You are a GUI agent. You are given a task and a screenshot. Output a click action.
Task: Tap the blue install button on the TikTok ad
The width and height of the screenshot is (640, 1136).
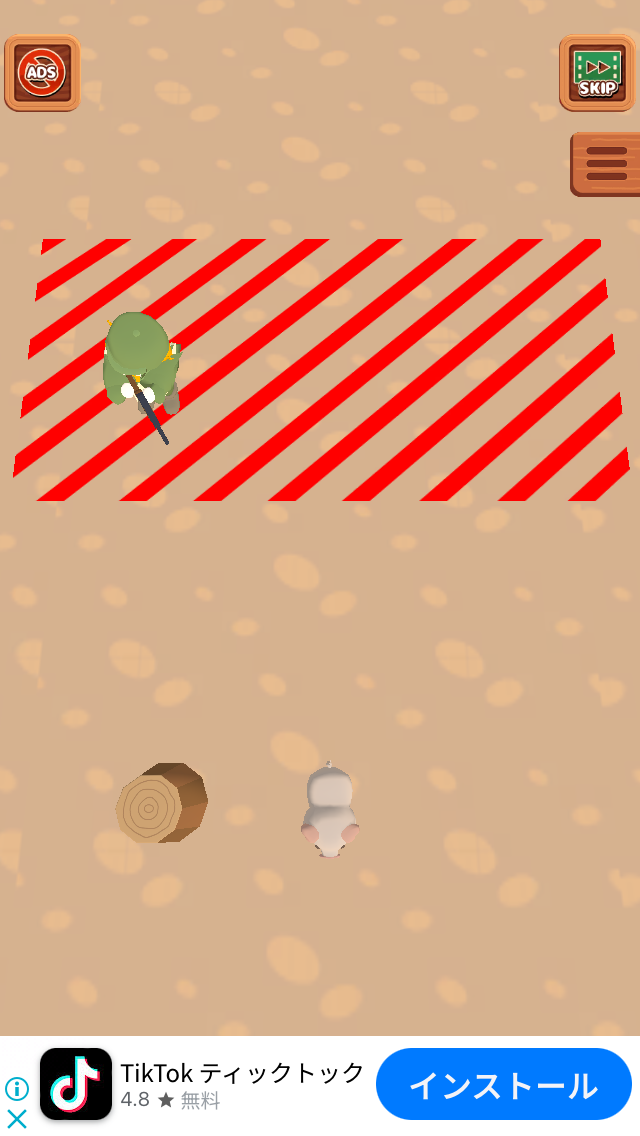pos(504,1085)
